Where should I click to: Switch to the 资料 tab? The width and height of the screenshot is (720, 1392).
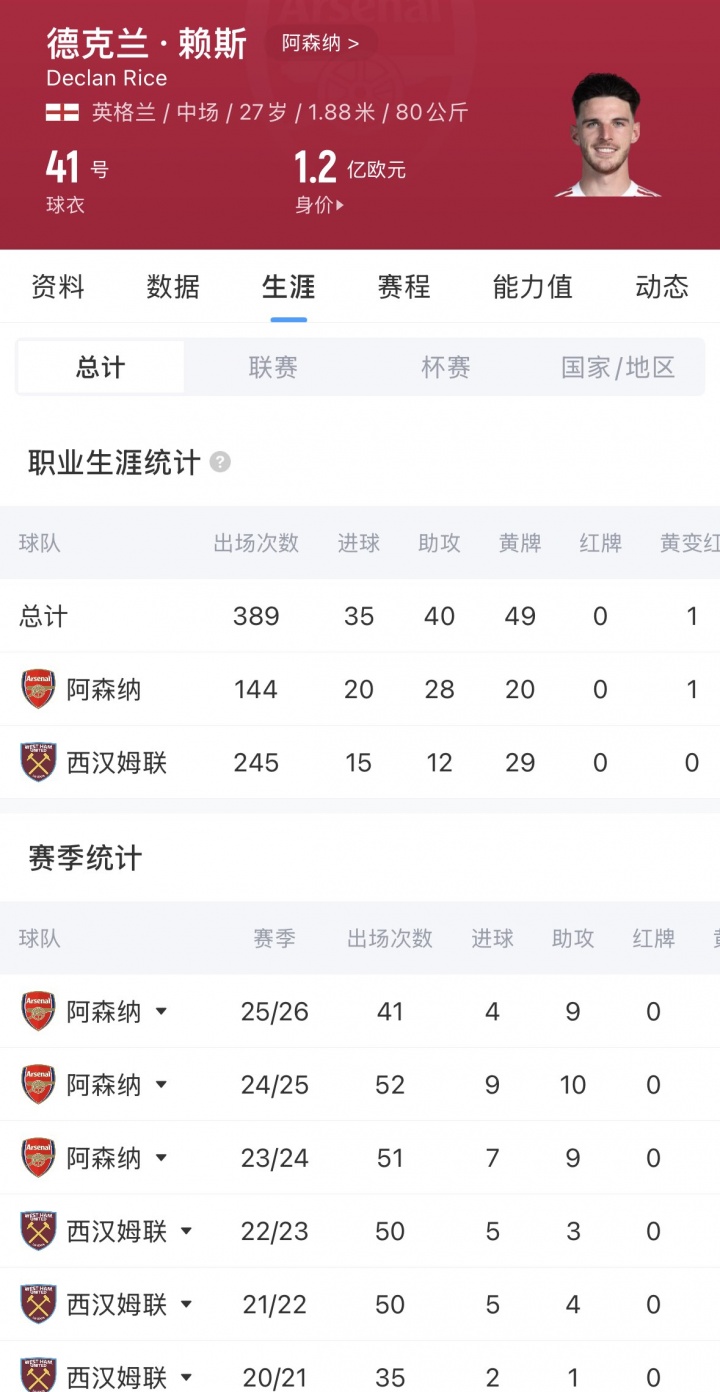point(58,287)
